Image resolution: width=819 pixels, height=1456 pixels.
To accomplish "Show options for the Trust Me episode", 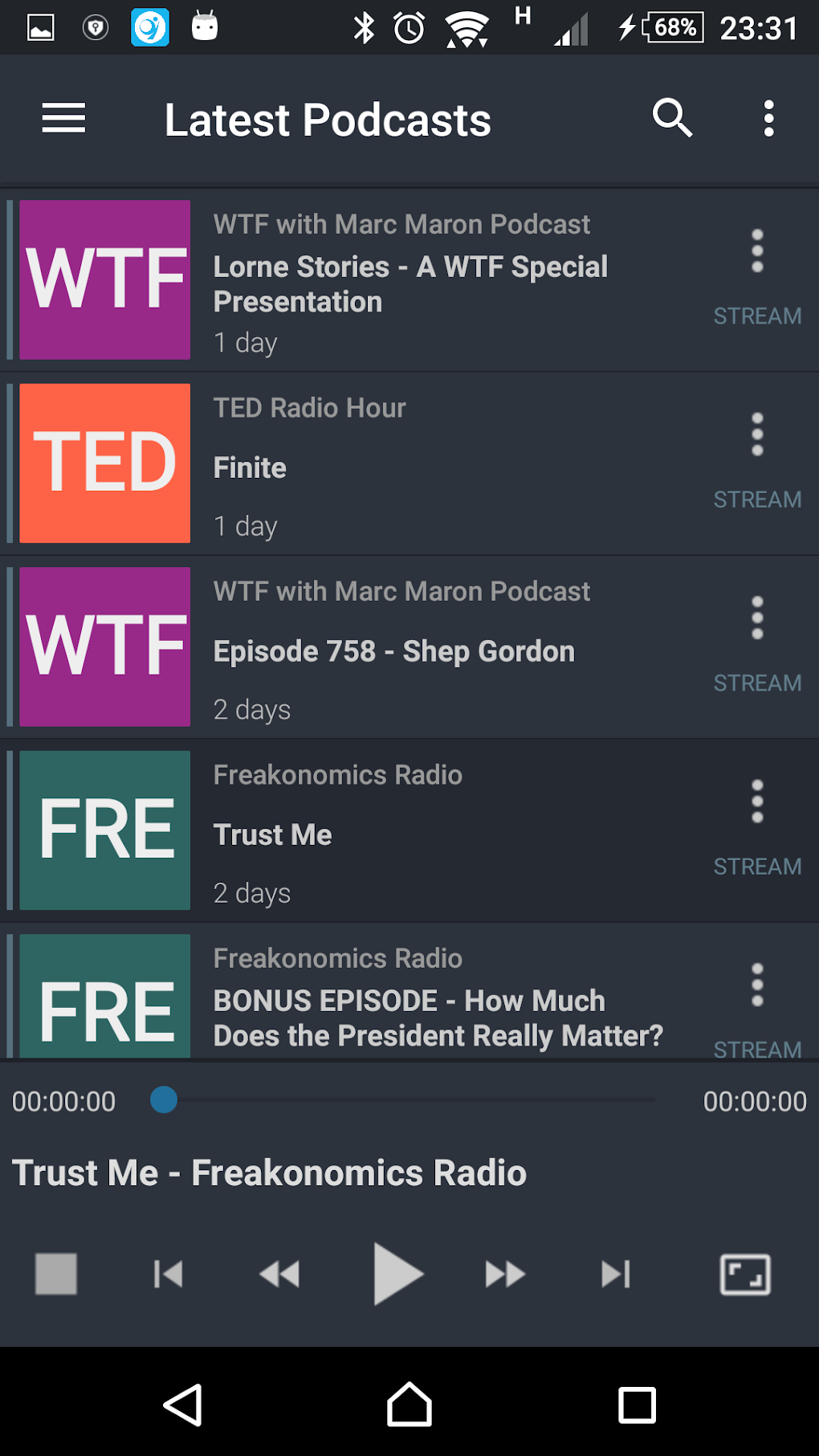I will pyautogui.click(x=757, y=801).
